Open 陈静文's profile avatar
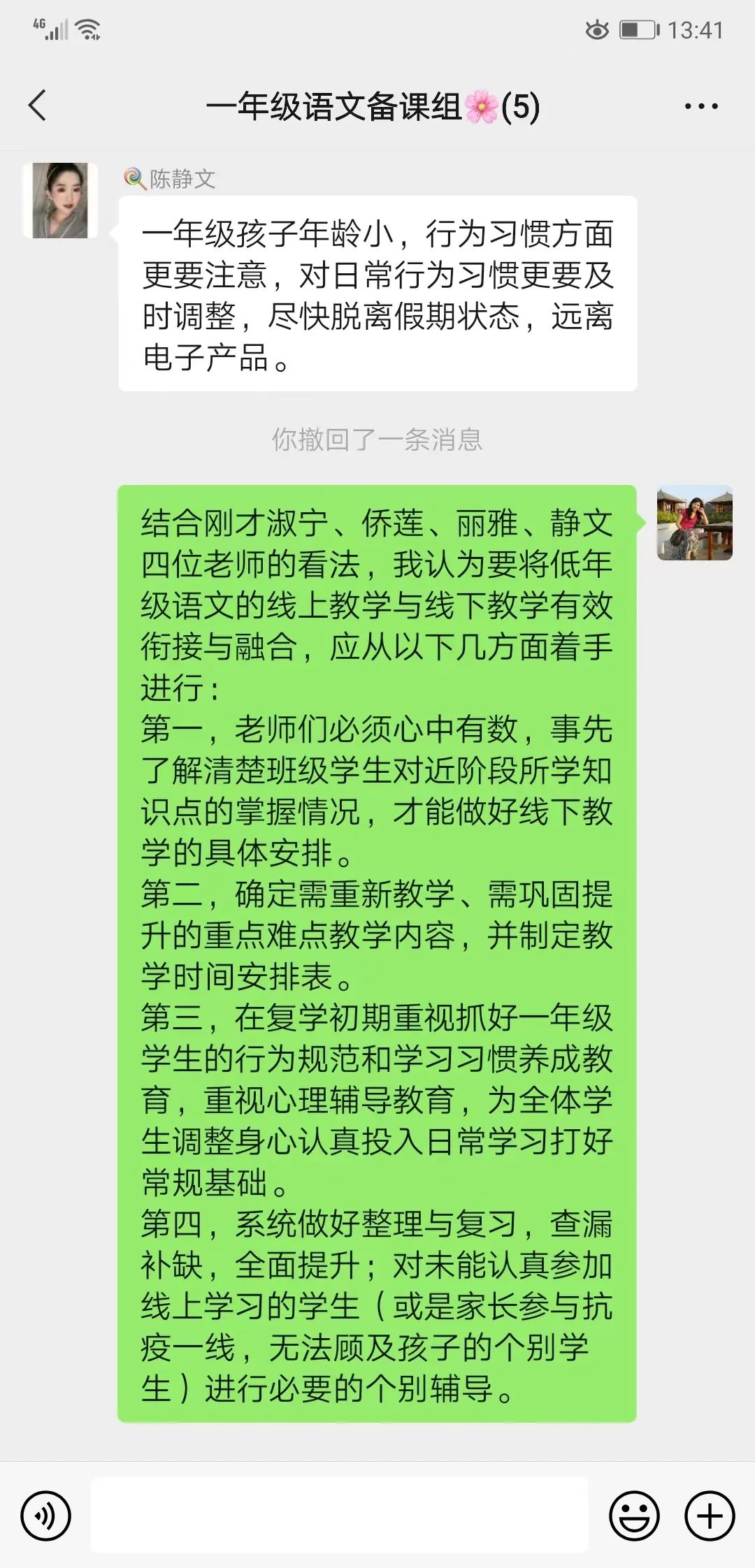Image resolution: width=755 pixels, height=1568 pixels. point(61,201)
